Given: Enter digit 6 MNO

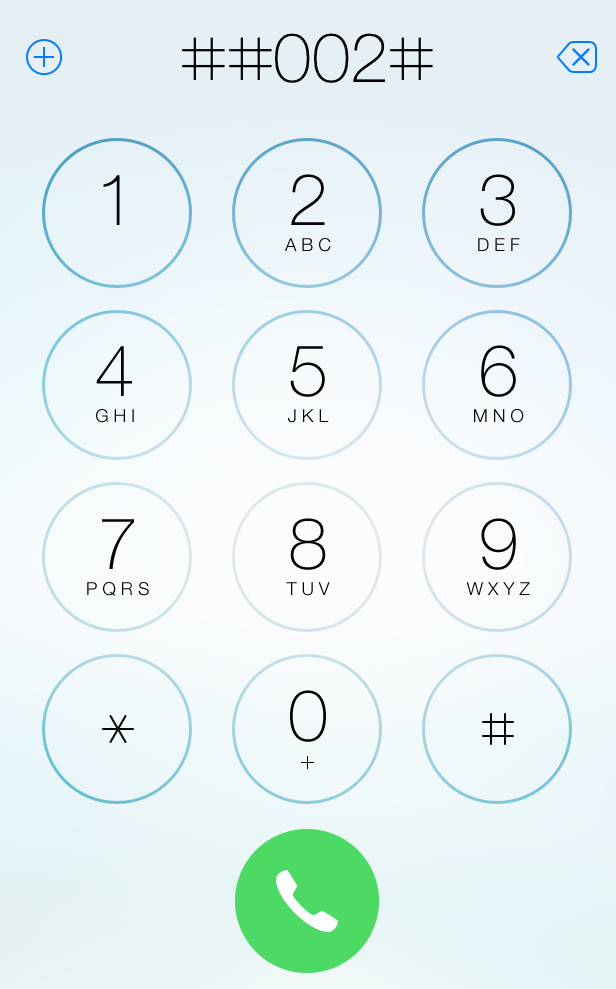Looking at the screenshot, I should tap(497, 385).
